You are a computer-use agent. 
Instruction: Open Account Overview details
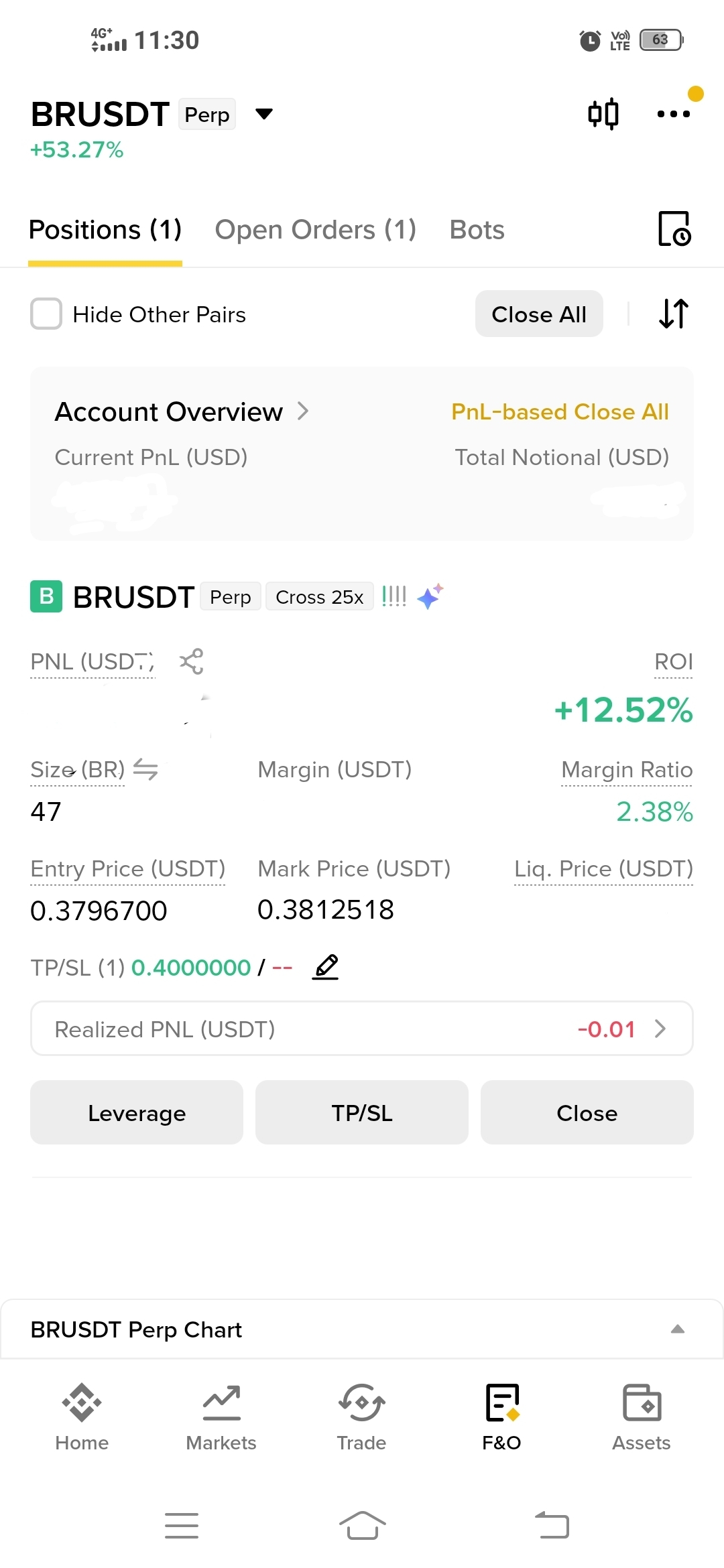[x=182, y=411]
